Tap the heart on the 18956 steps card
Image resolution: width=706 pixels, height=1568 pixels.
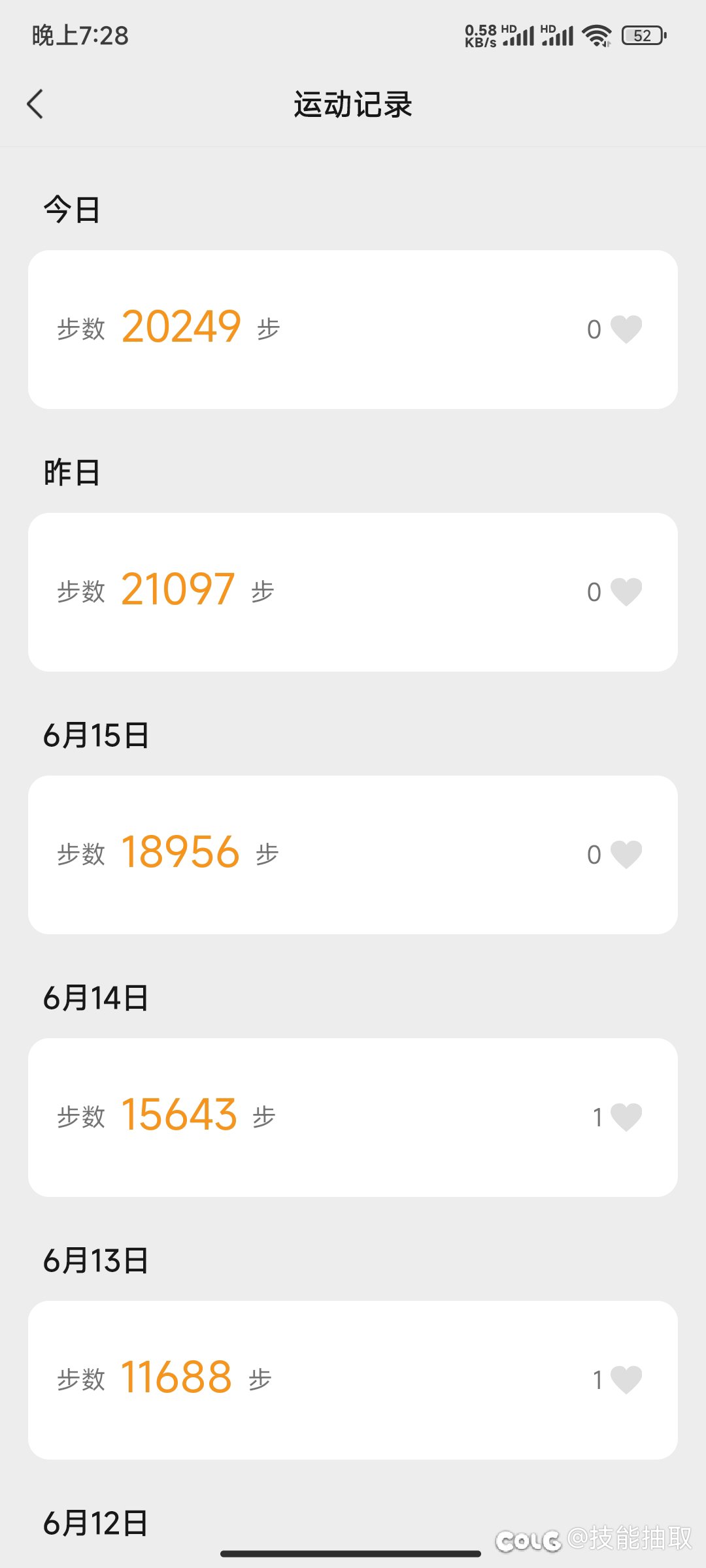626,855
